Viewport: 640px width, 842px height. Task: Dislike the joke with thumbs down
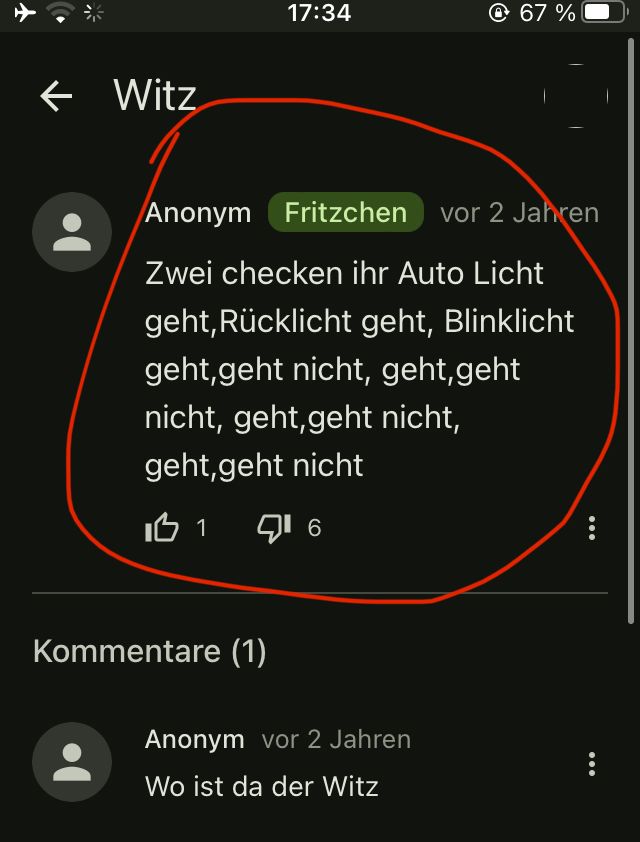click(274, 528)
